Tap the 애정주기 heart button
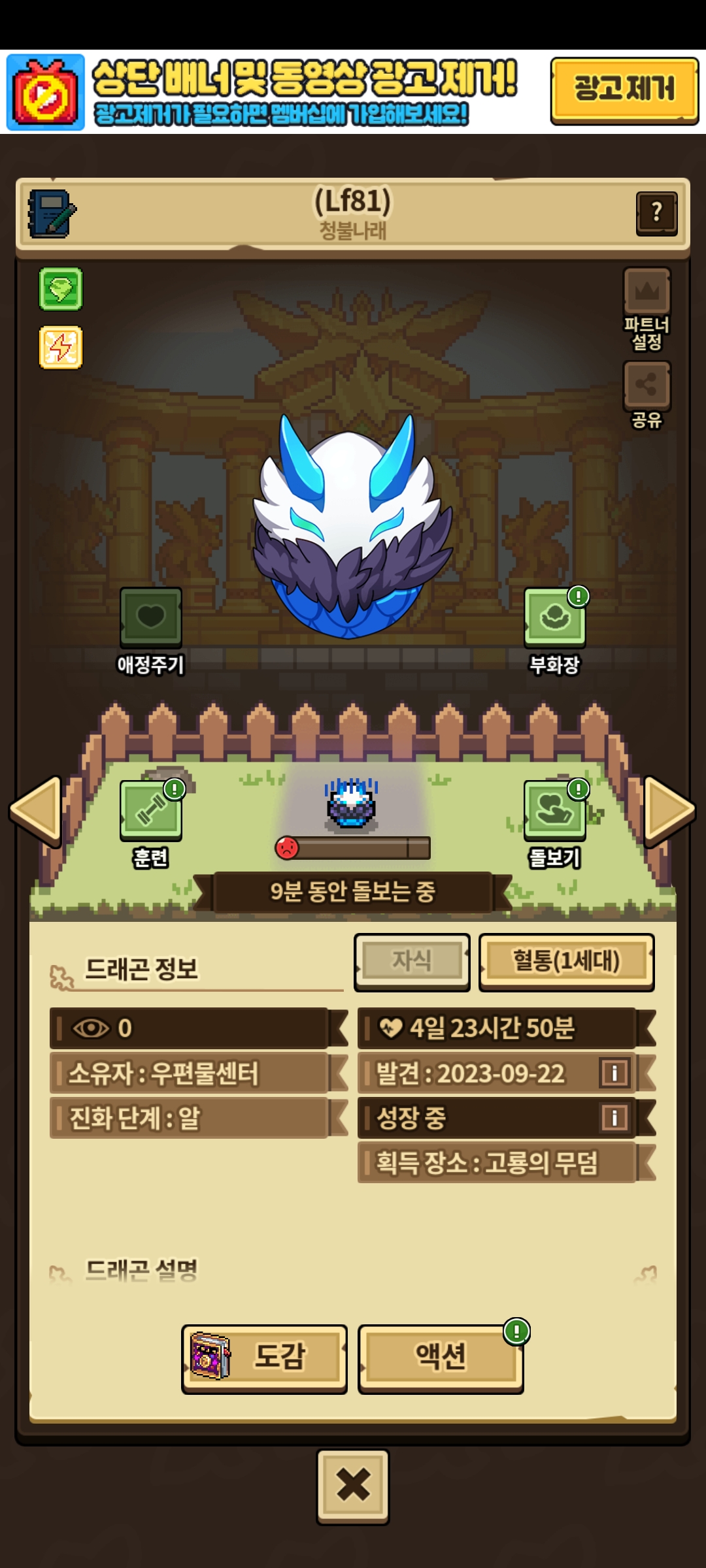This screenshot has width=706, height=1568. (151, 617)
